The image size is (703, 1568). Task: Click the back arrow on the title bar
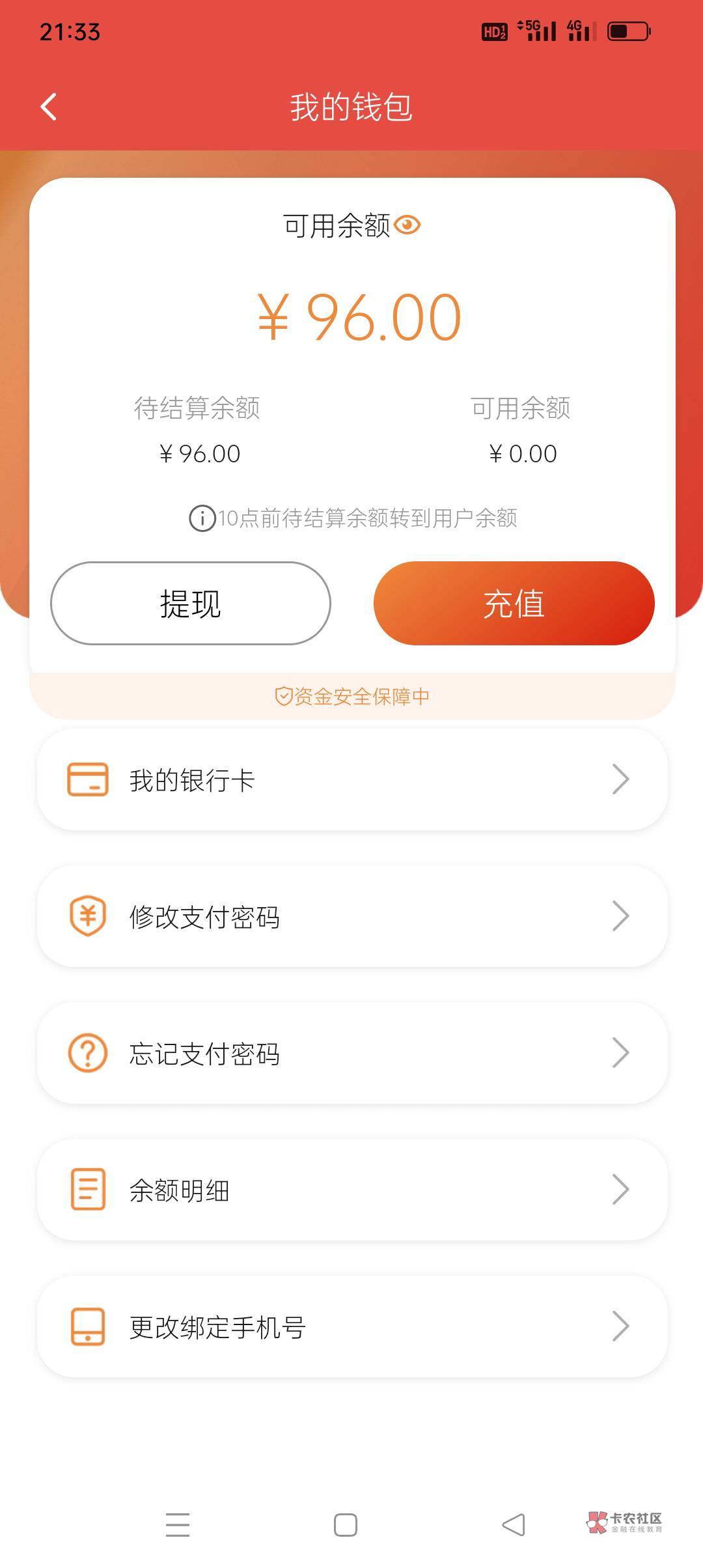point(48,106)
